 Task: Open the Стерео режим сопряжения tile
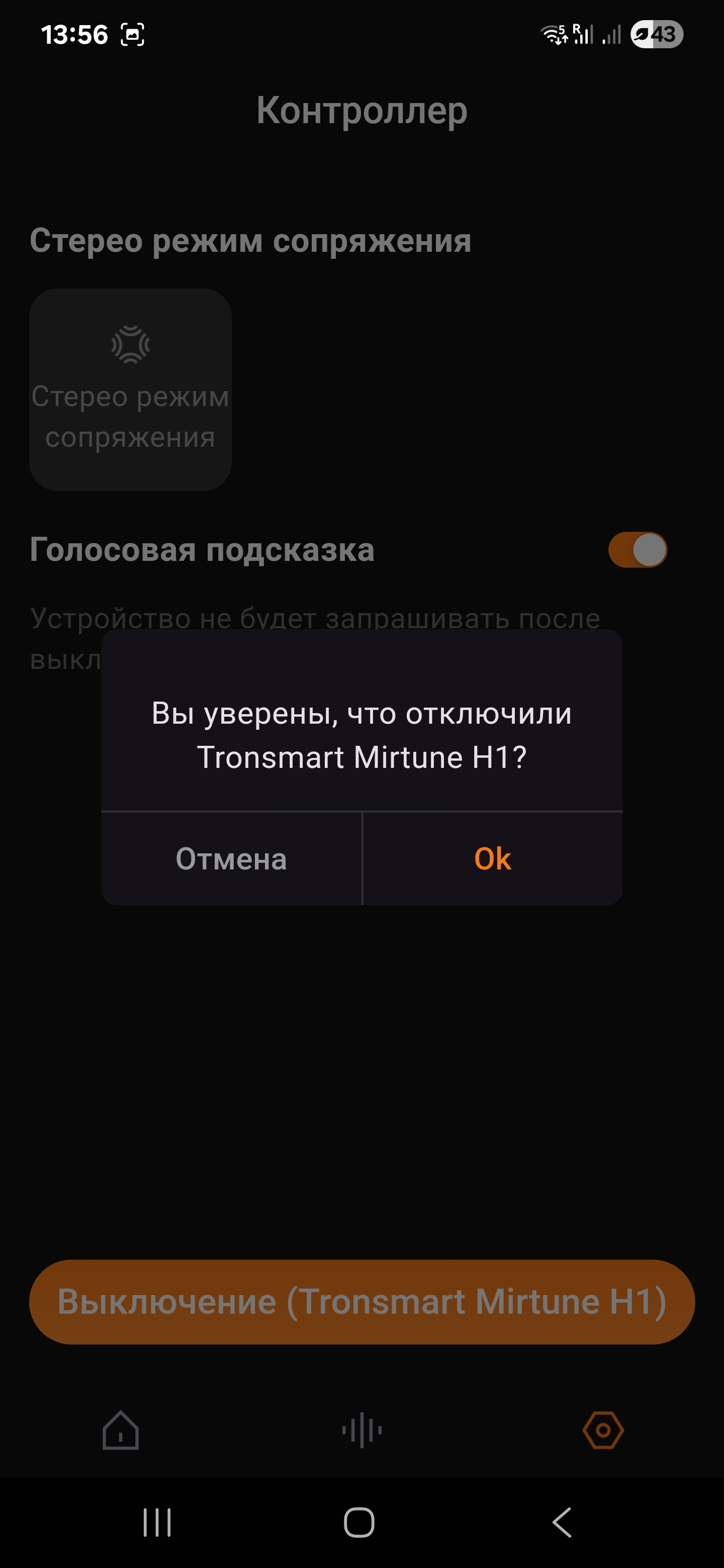point(130,389)
